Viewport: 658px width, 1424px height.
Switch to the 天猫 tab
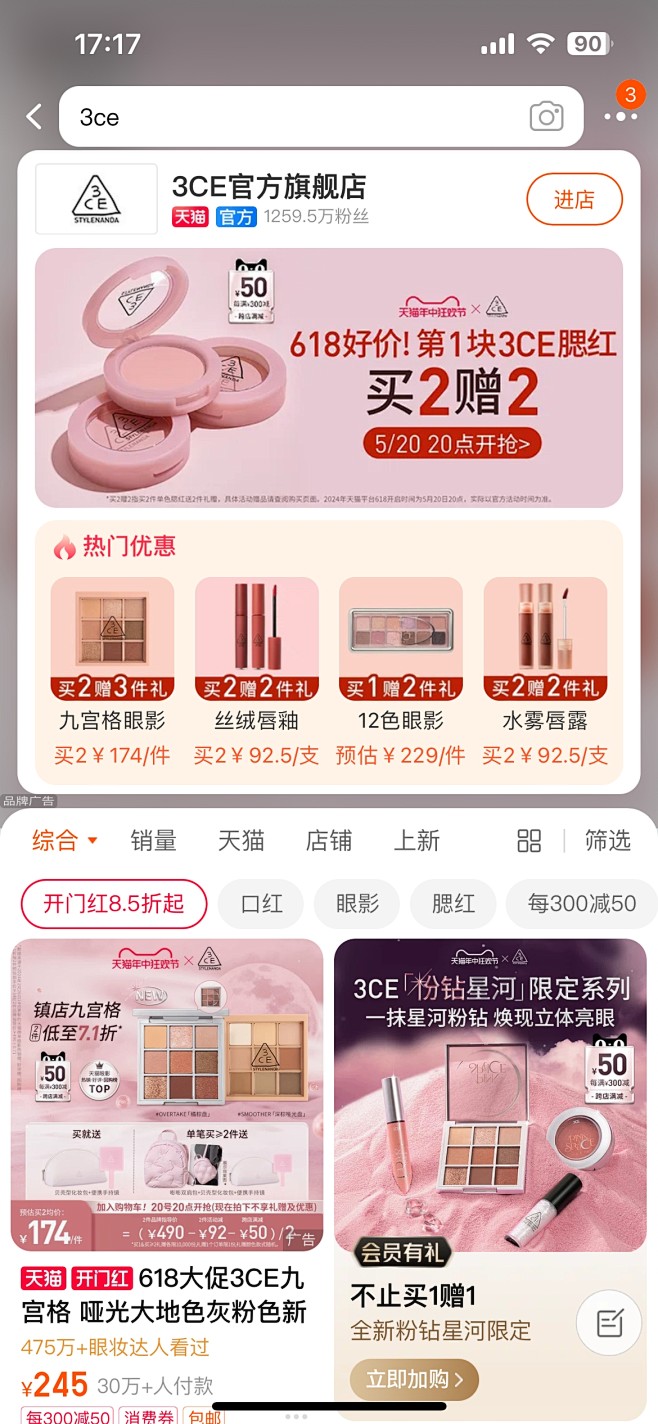(x=241, y=841)
